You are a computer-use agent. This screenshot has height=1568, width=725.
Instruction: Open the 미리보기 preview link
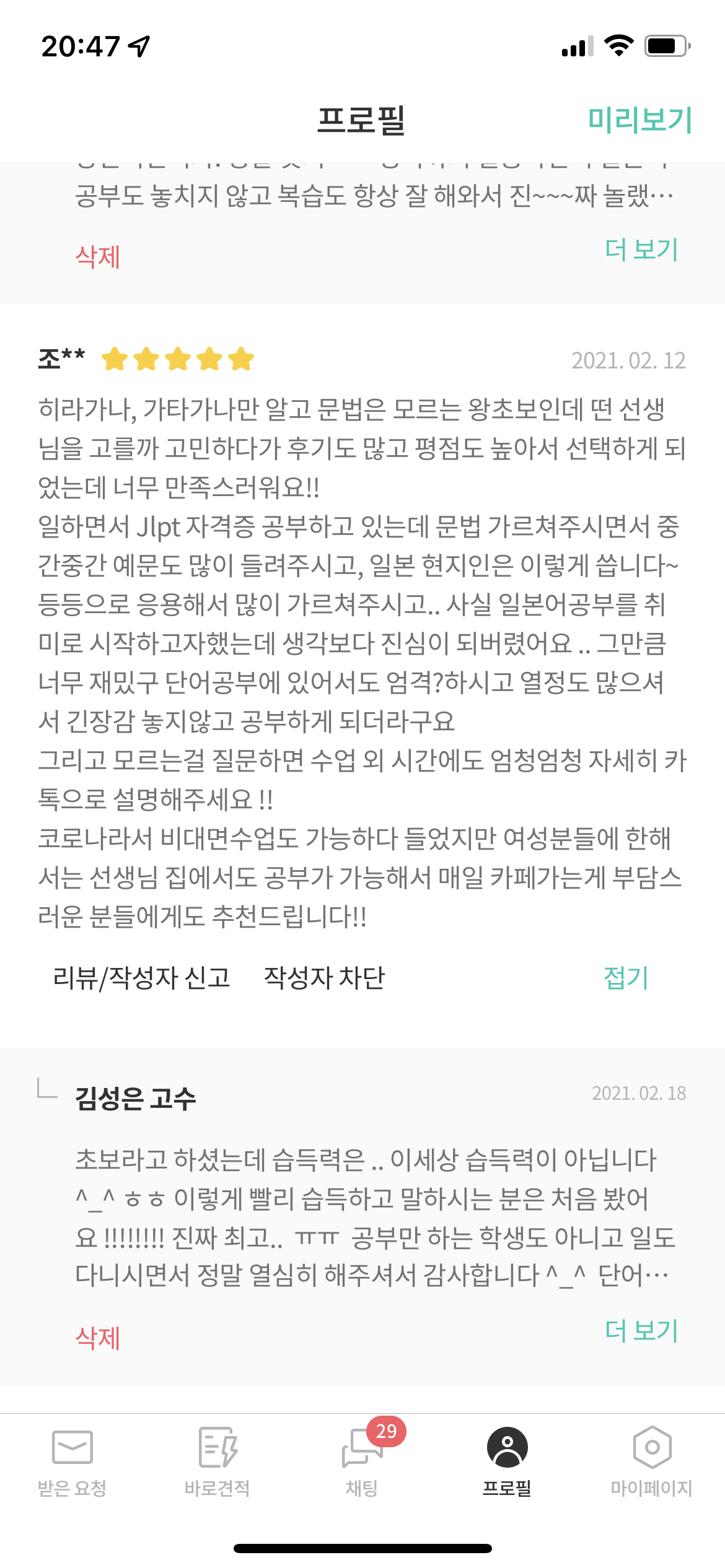click(639, 120)
